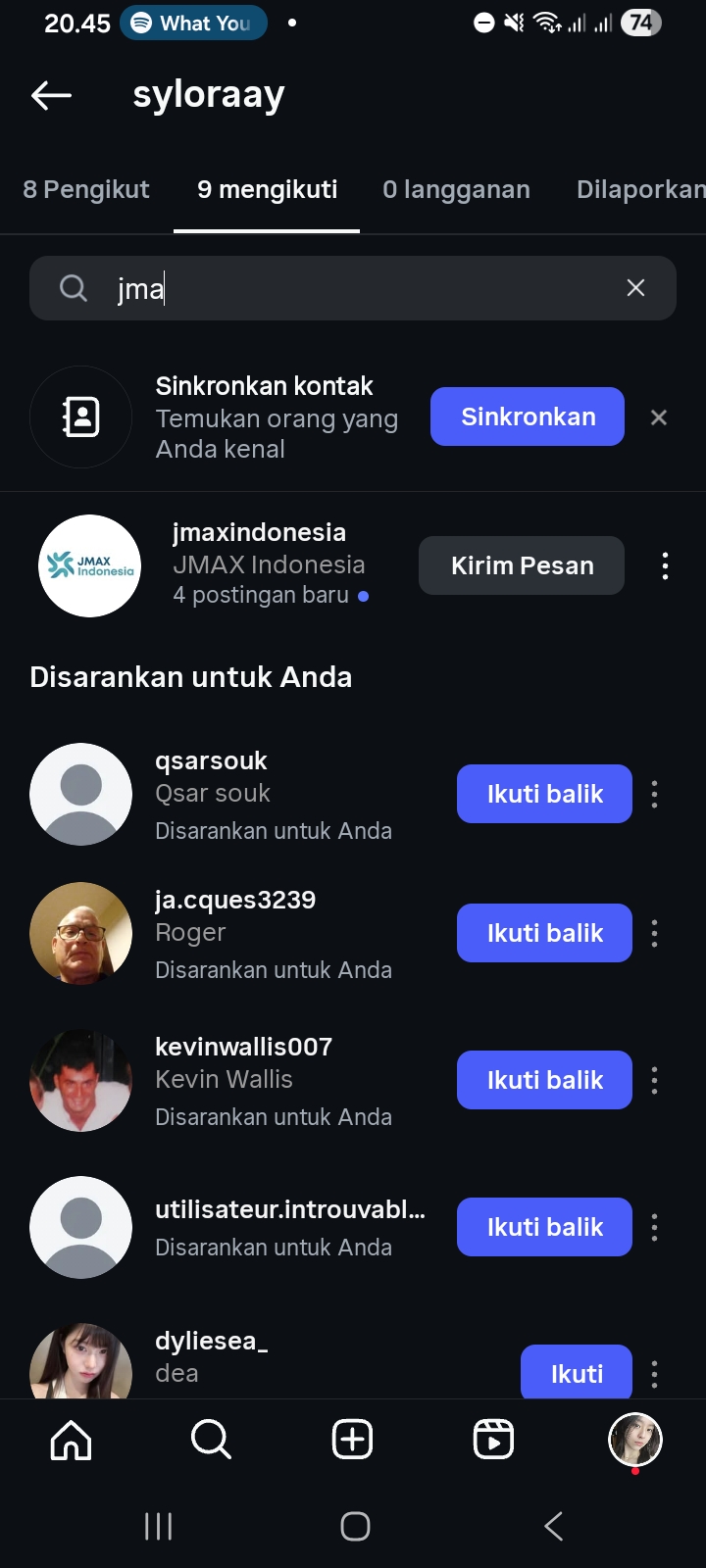
Task: Follow back utilisateur.introuvabl…
Action: [544, 1227]
